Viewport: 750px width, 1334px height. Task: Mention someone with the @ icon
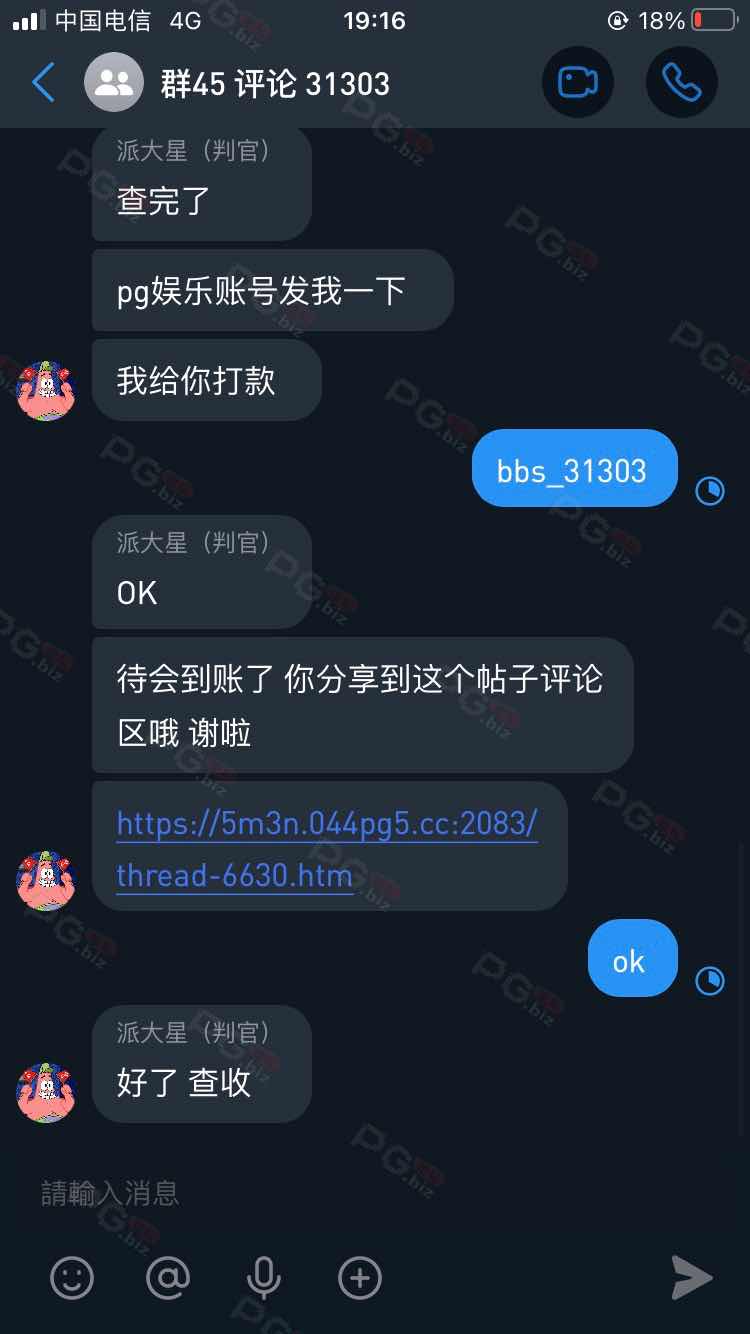tap(168, 1277)
